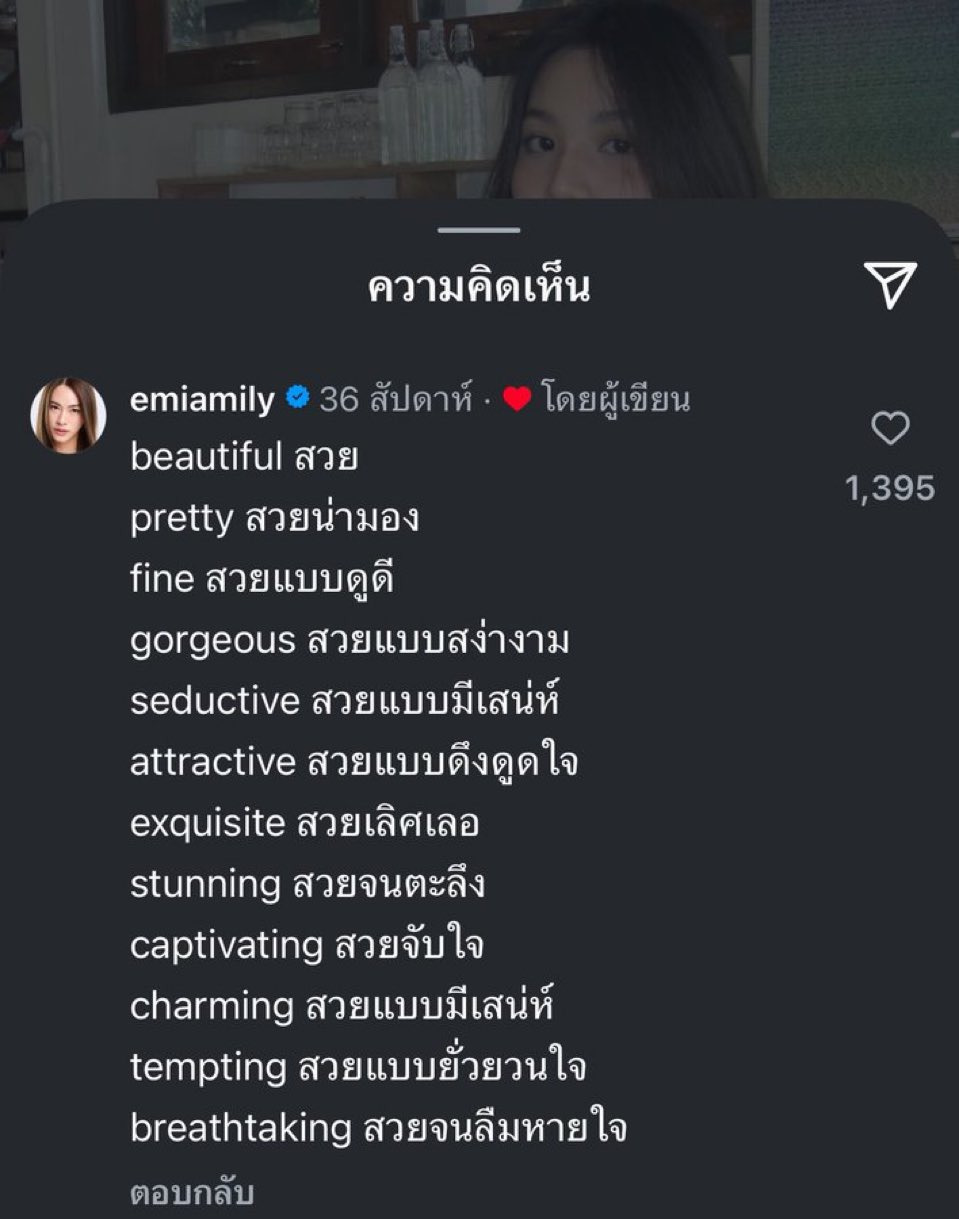Tap ตอบกลับ to reply to emiamily

(192, 1193)
